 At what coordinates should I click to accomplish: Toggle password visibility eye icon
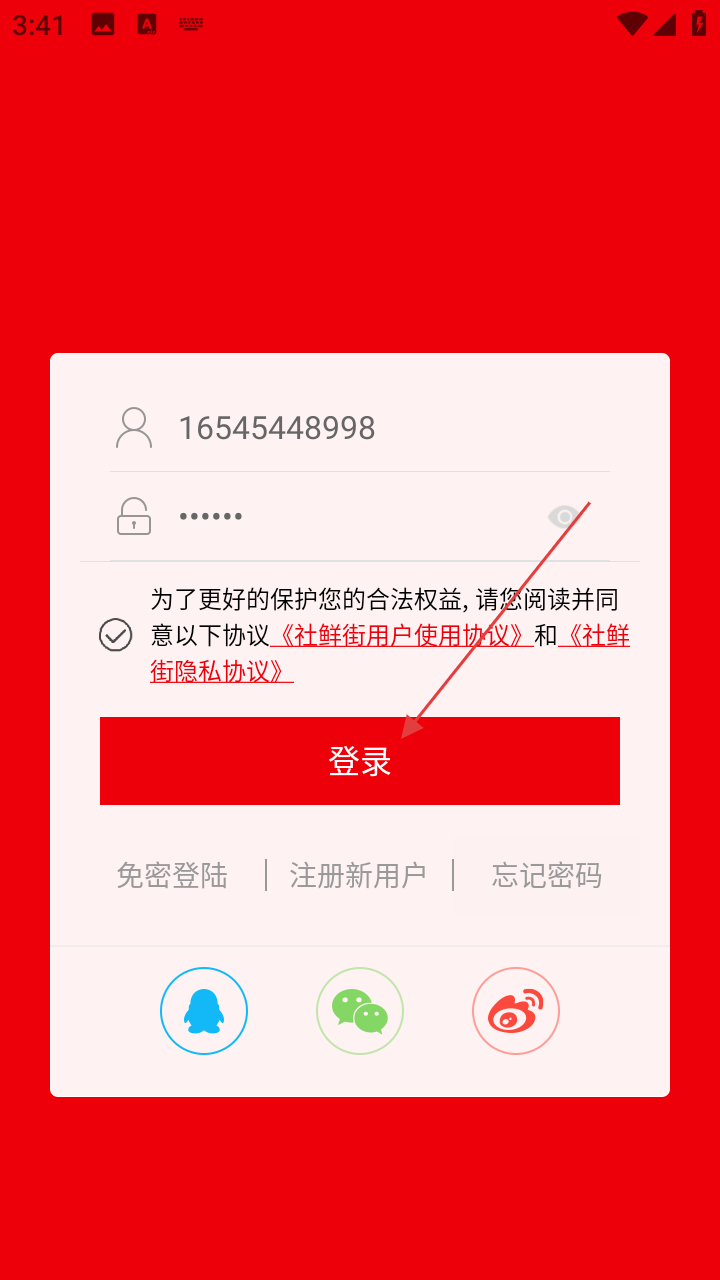pos(565,516)
